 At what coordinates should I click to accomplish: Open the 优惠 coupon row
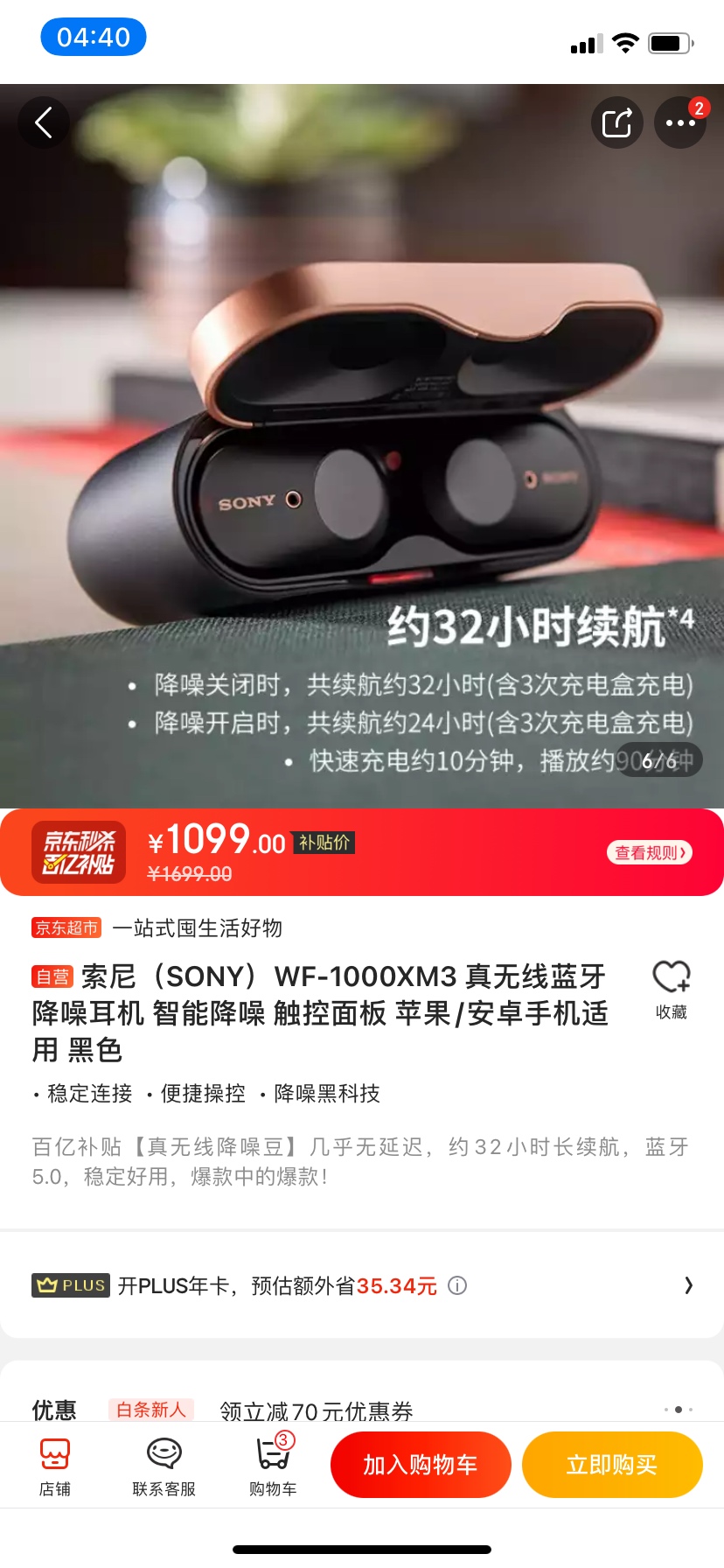pyautogui.click(x=362, y=1410)
